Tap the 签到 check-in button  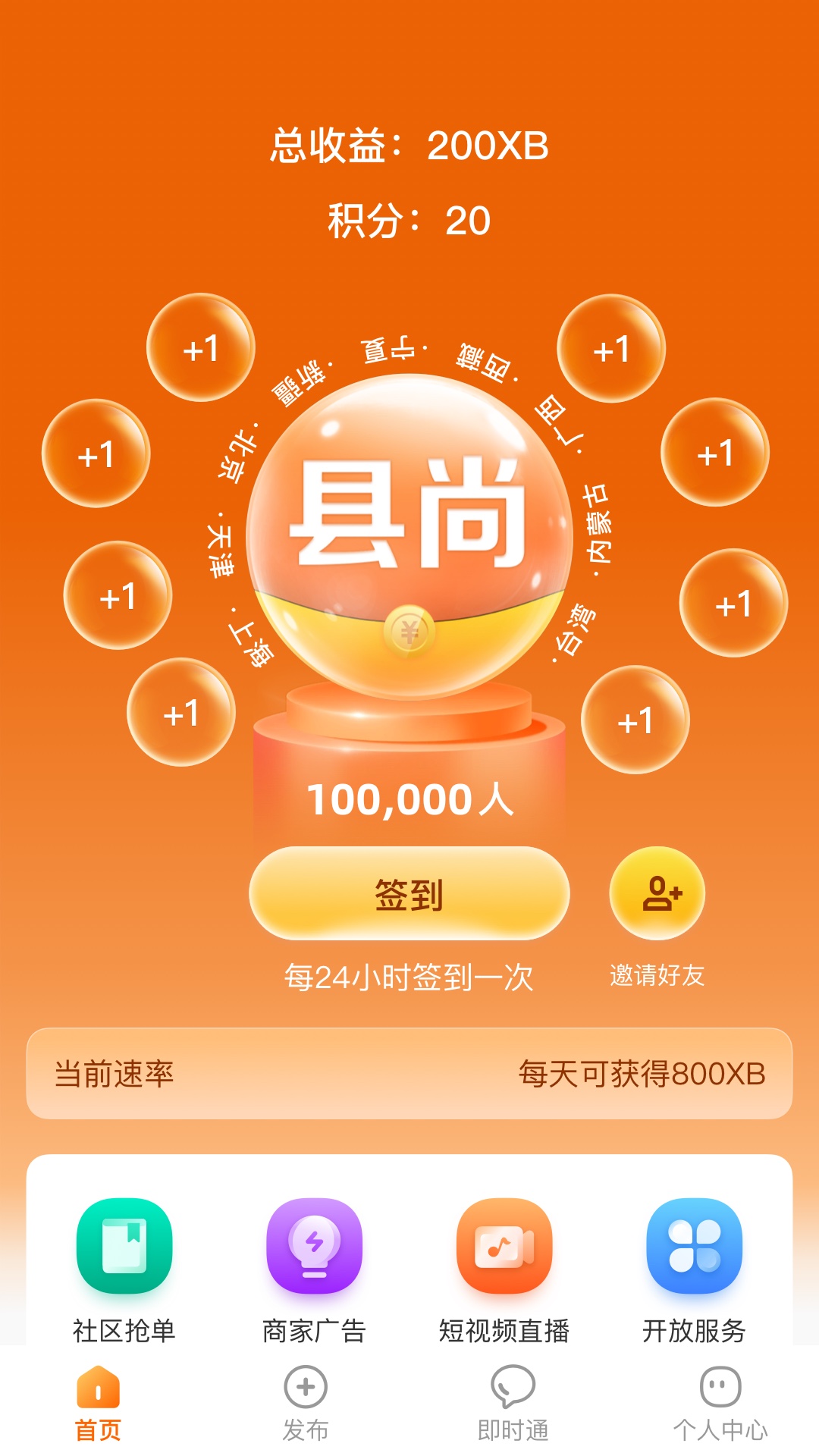tap(409, 893)
